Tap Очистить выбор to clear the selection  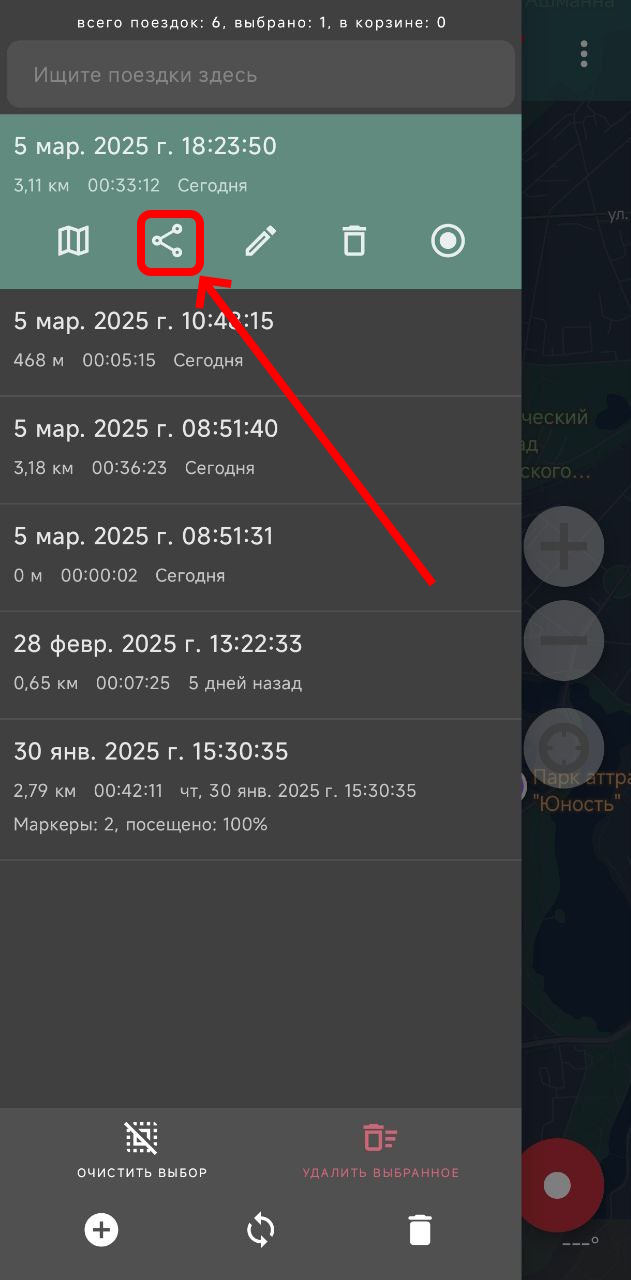coord(142,1150)
